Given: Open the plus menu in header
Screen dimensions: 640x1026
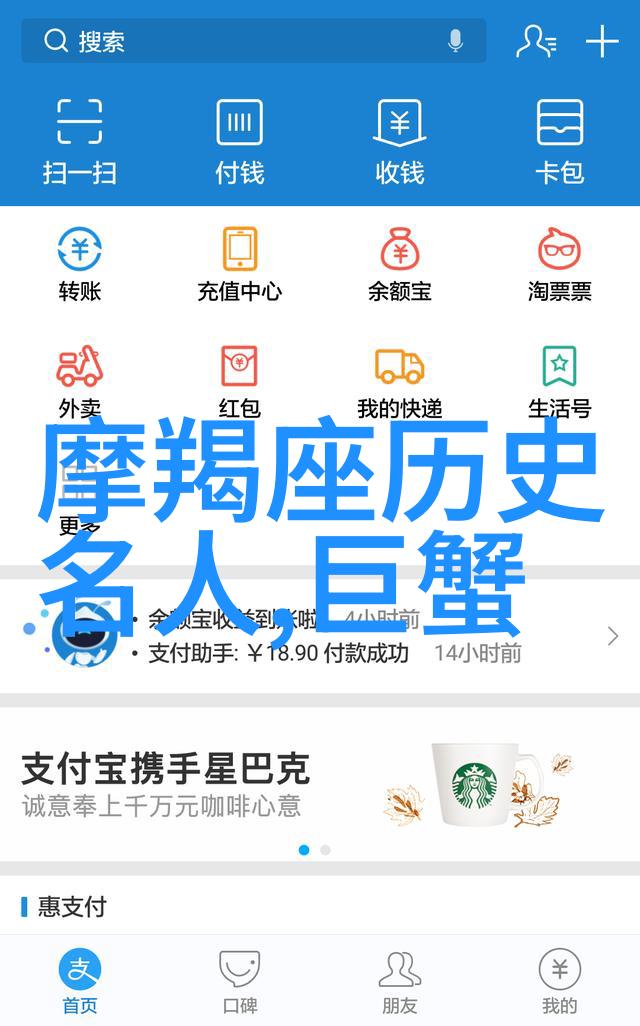Looking at the screenshot, I should tap(602, 41).
